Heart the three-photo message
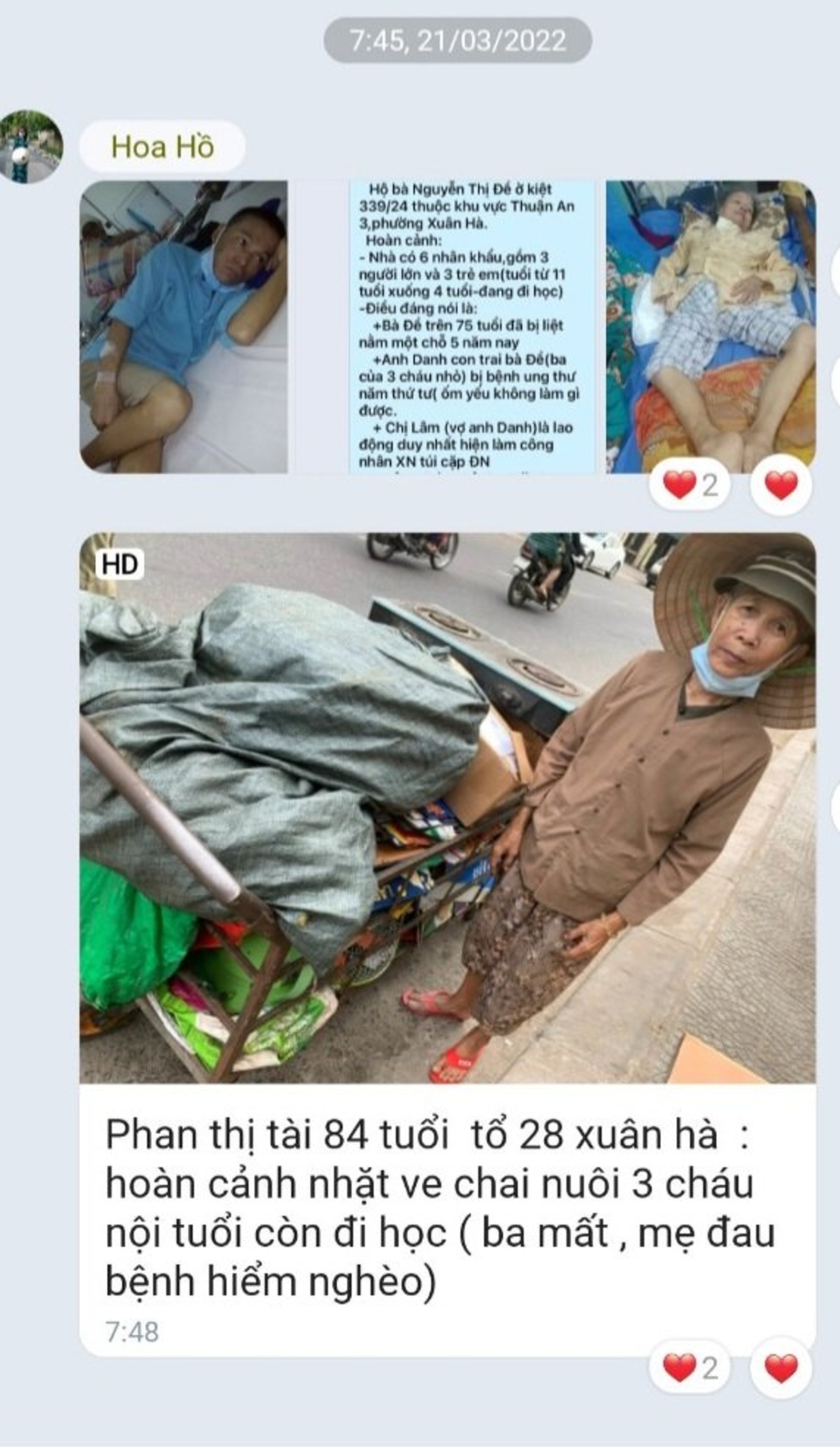The height and width of the screenshot is (1447, 840). click(x=781, y=485)
